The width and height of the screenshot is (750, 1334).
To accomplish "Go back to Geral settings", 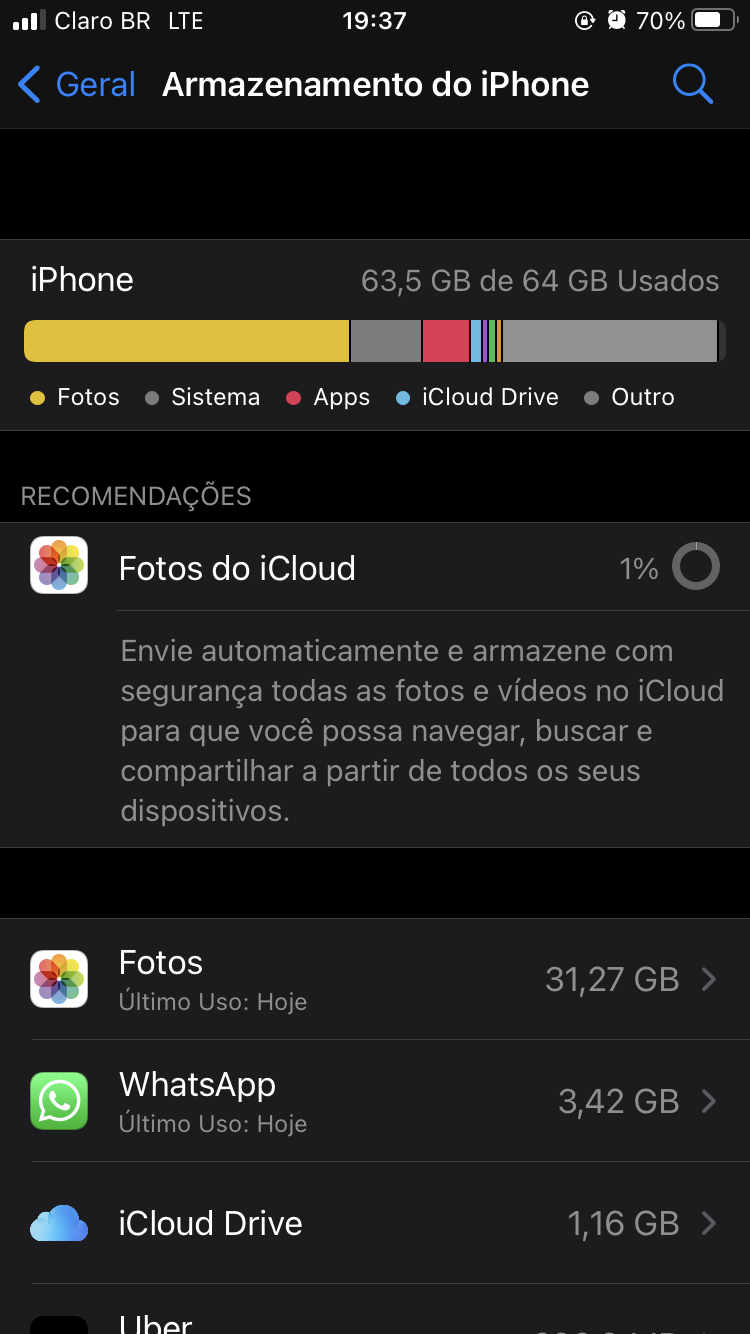I will click(x=77, y=85).
